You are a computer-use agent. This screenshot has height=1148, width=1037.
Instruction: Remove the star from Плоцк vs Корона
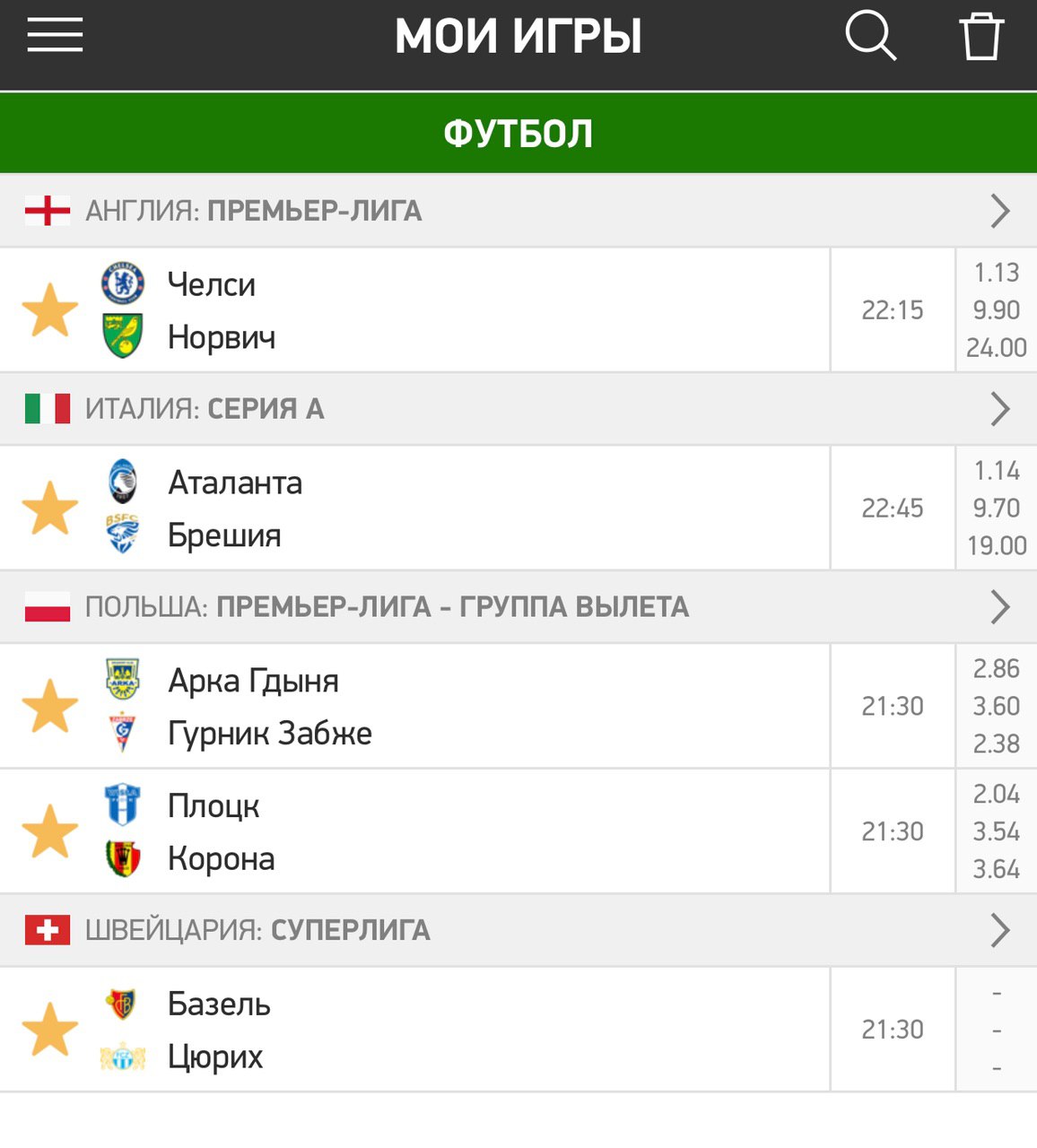(50, 831)
